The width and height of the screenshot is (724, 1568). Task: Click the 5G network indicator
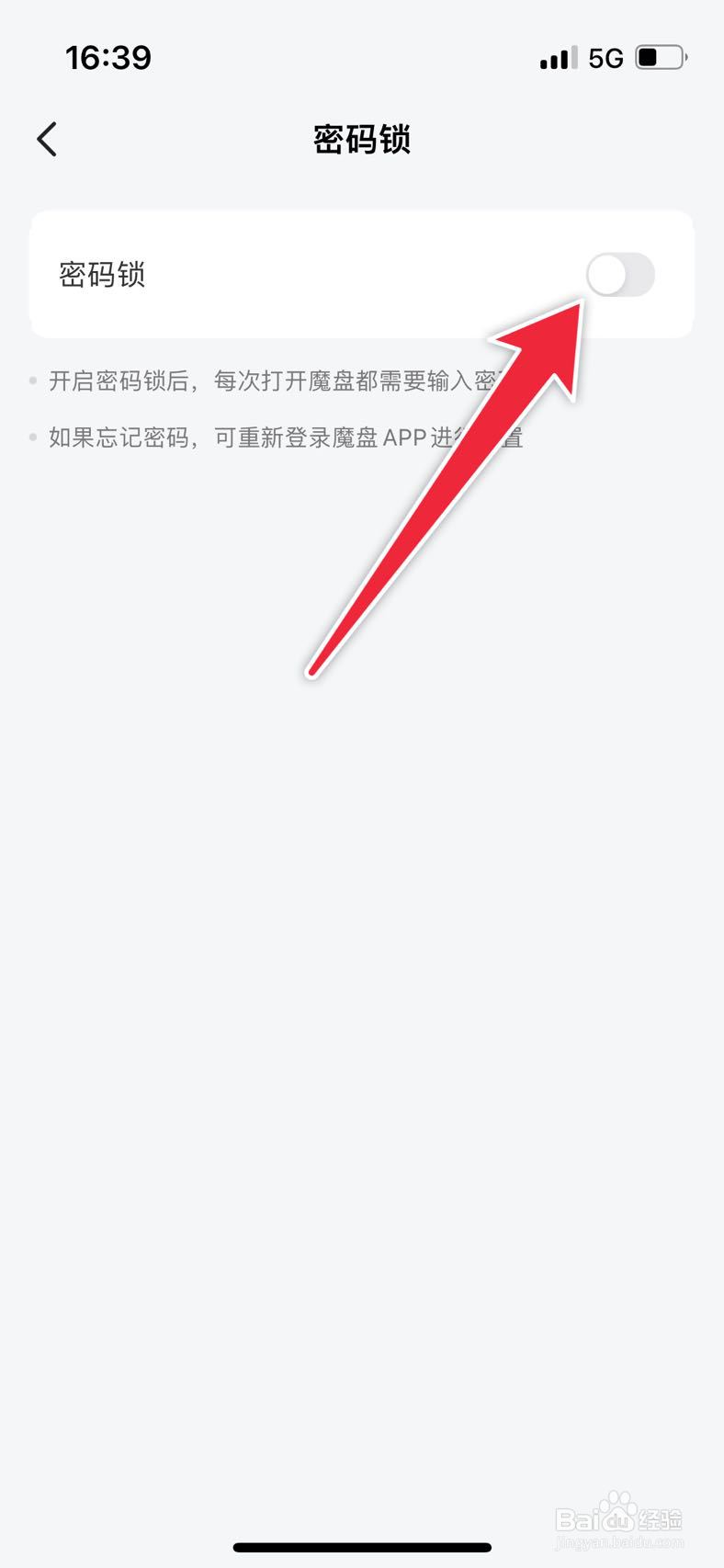603,57
